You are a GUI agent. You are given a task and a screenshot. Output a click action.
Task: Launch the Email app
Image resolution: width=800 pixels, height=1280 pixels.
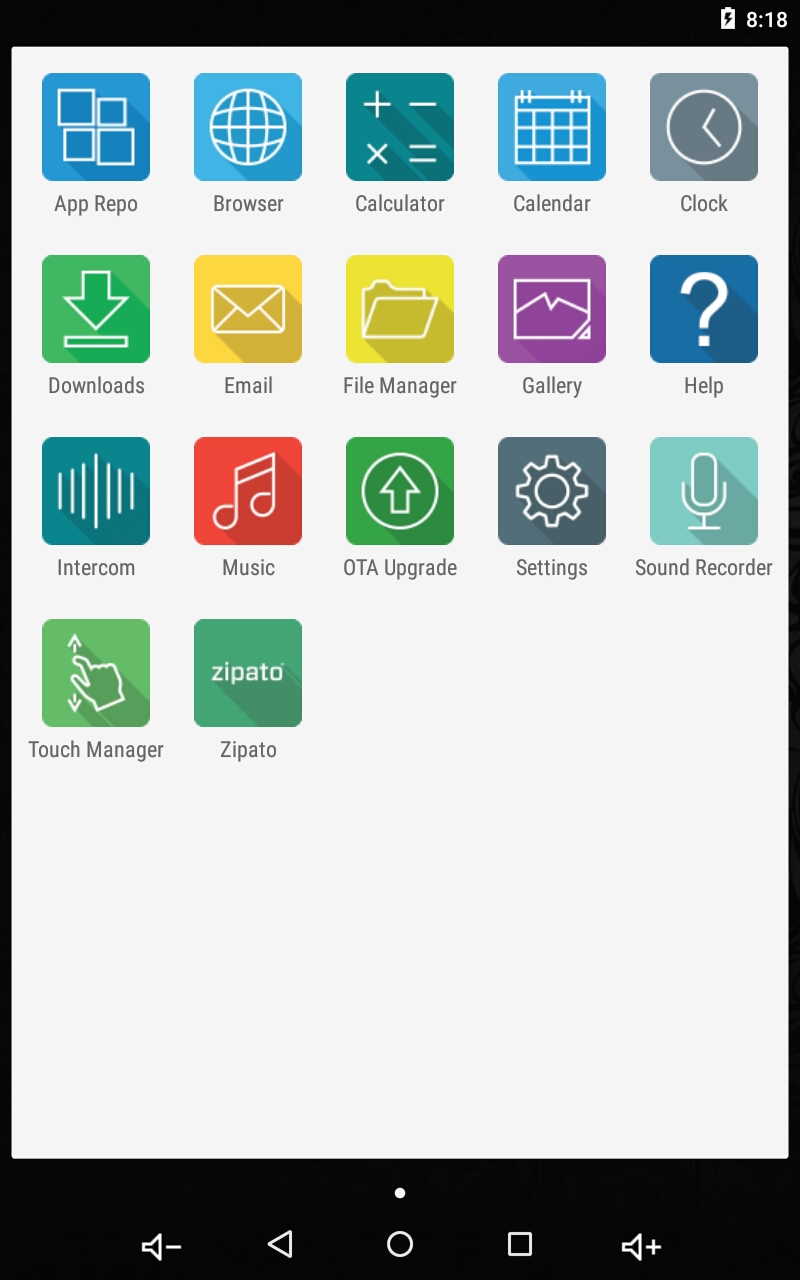[x=248, y=309]
